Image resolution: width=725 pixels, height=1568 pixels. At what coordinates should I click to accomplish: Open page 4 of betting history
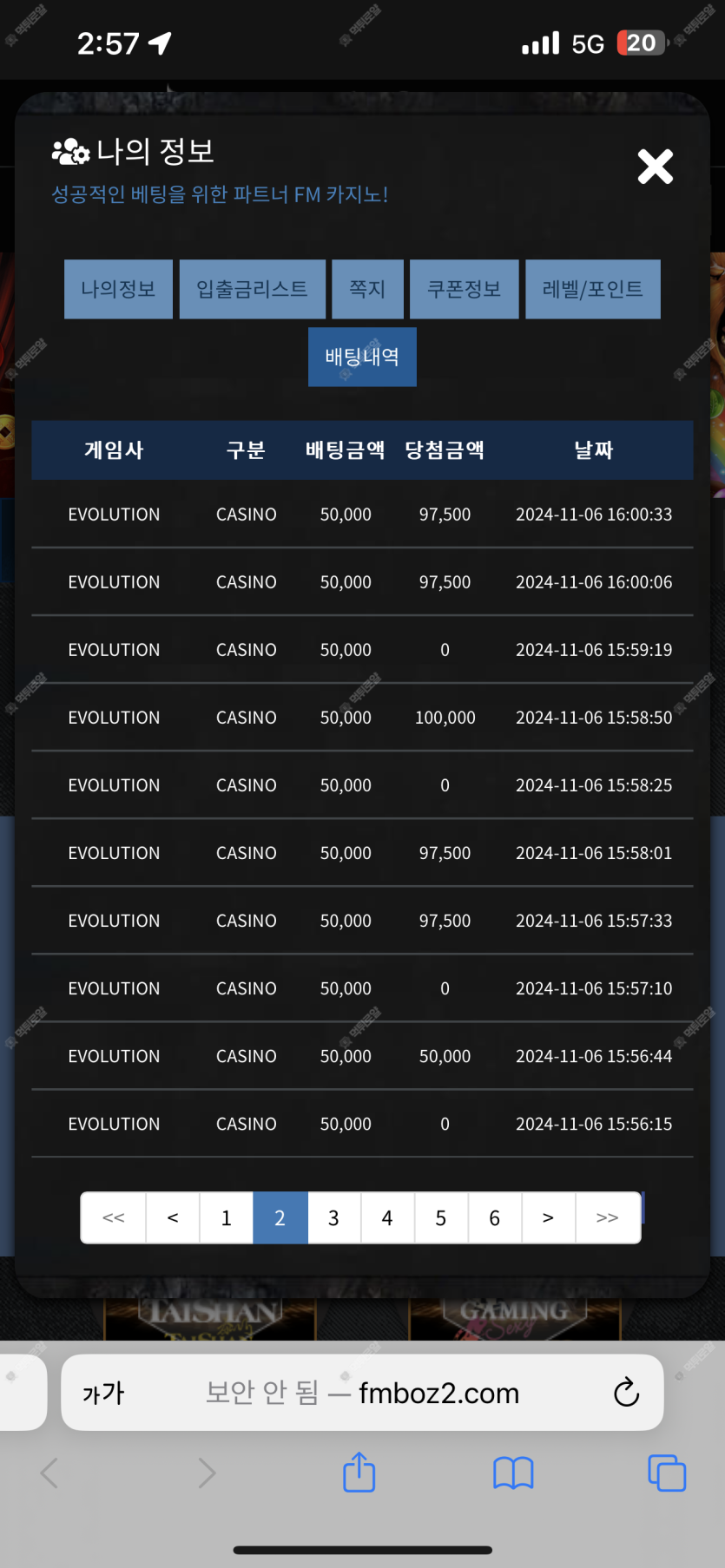click(x=387, y=1217)
